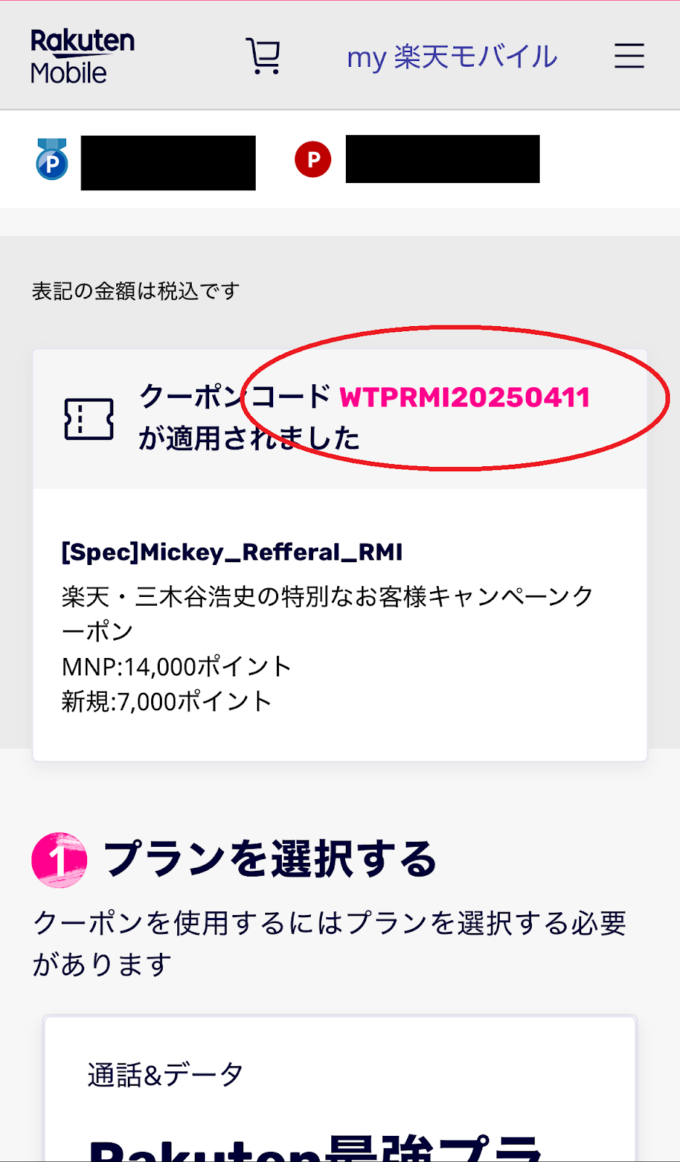Go to Rakuten Mobile home via logo

[82, 56]
